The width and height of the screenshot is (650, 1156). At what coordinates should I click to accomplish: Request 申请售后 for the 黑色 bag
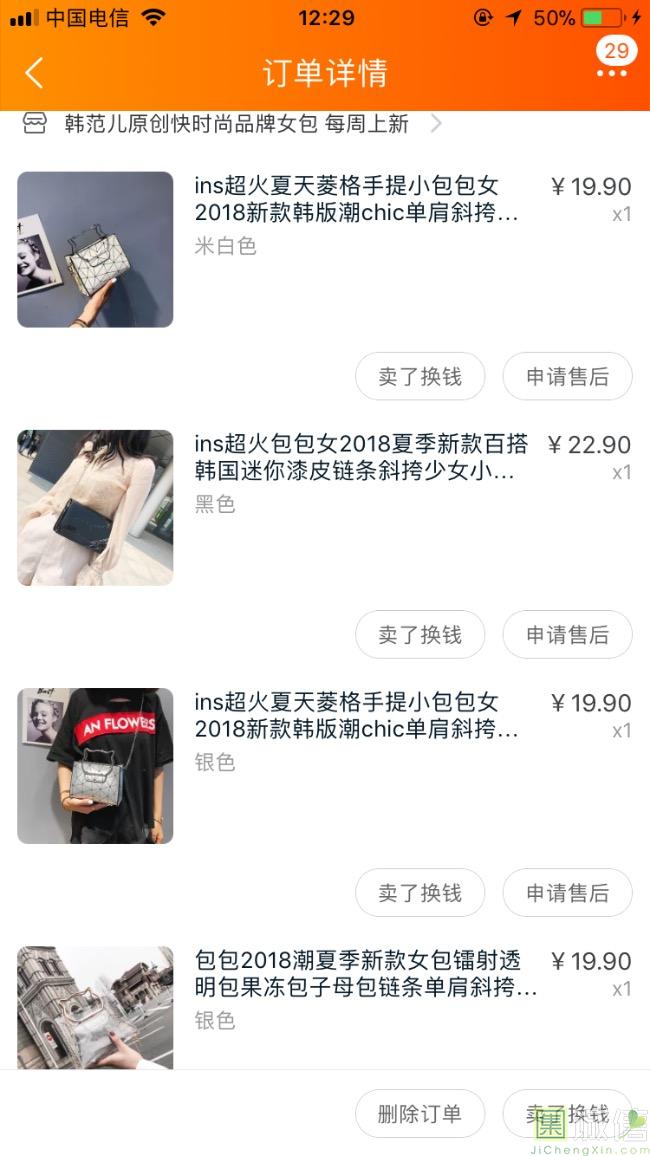pos(567,635)
